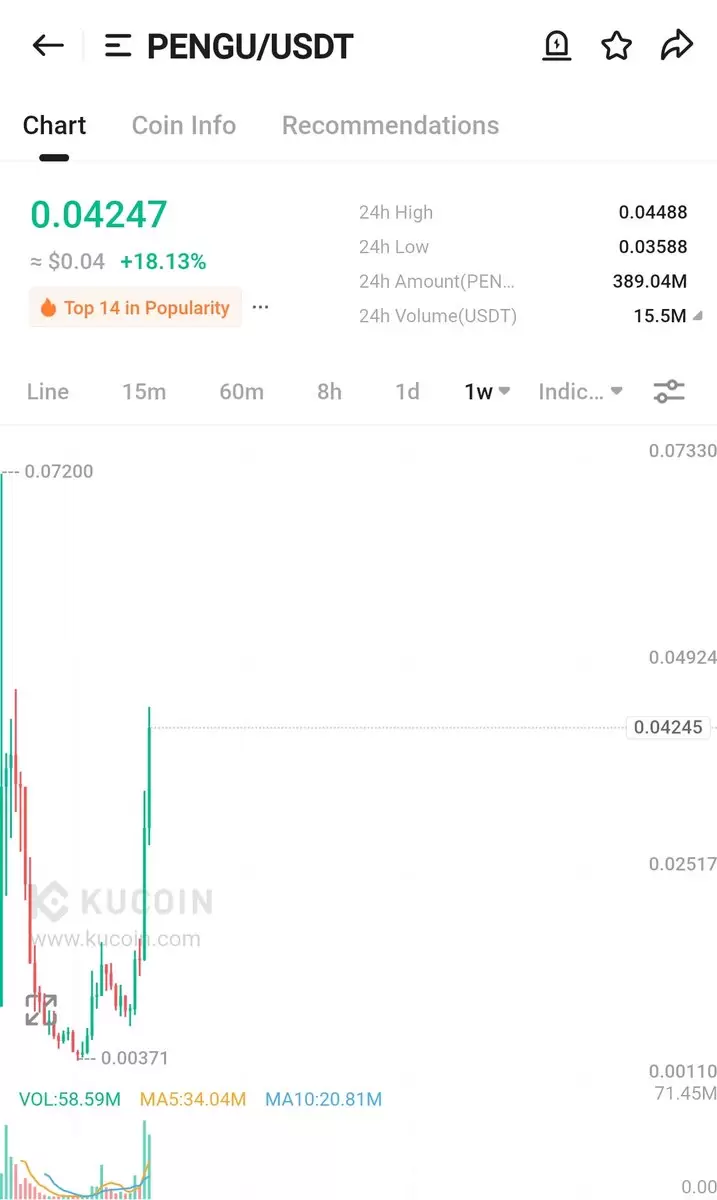Expand the chart to fullscreen
717x1200 pixels.
[x=41, y=1010]
